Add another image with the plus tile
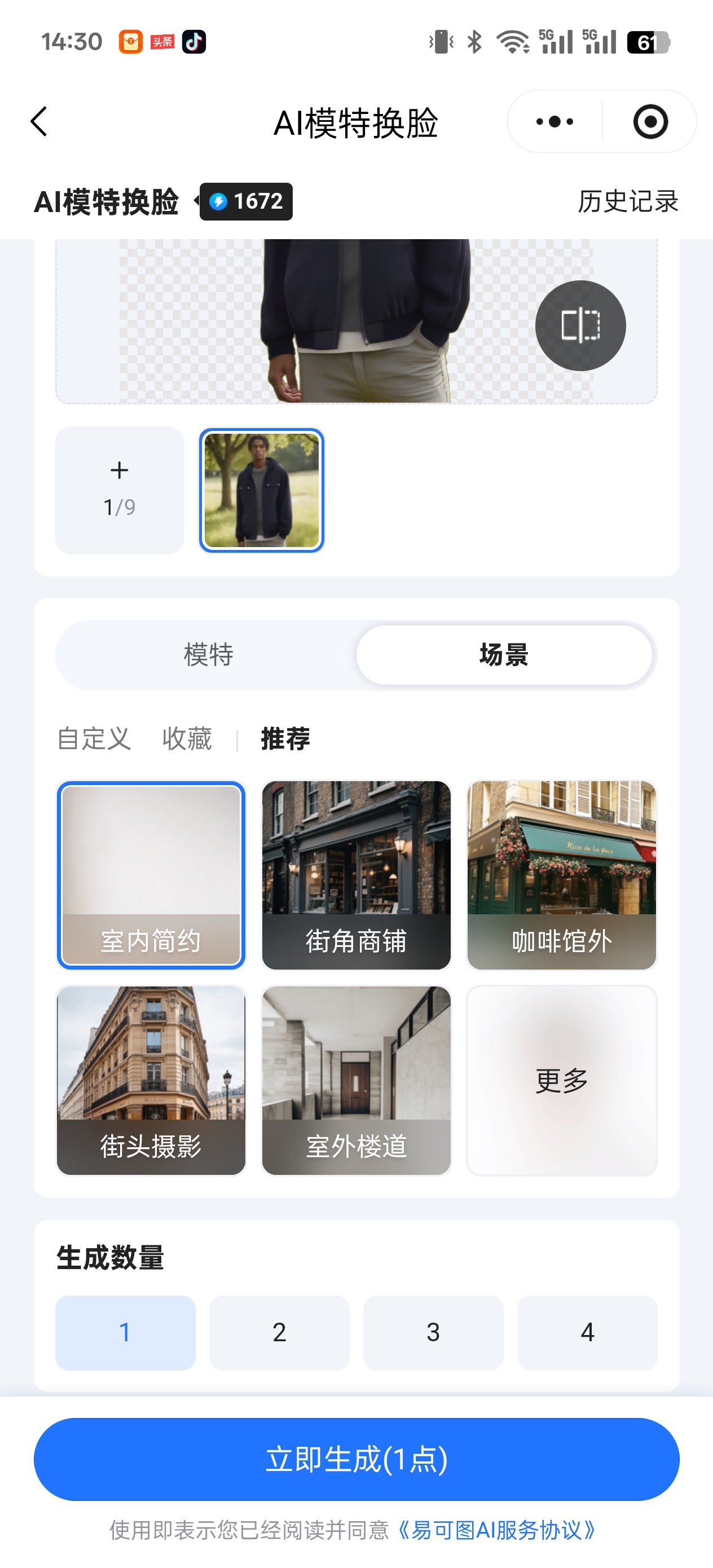 (120, 490)
